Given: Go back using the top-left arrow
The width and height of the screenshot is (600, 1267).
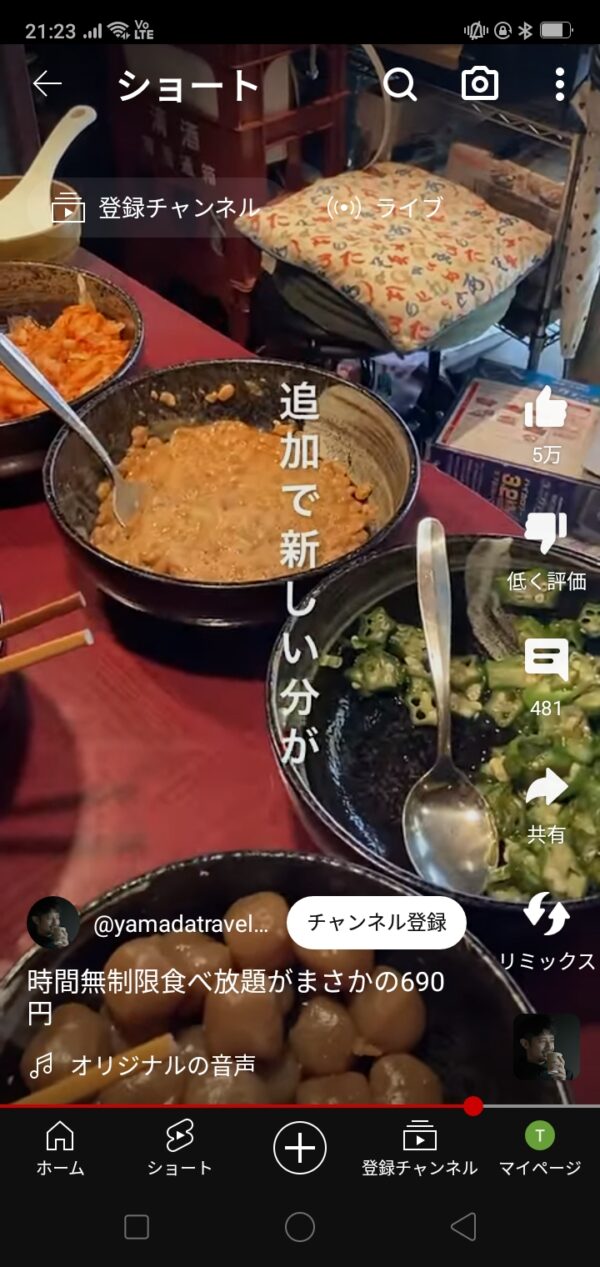Looking at the screenshot, I should pyautogui.click(x=47, y=85).
